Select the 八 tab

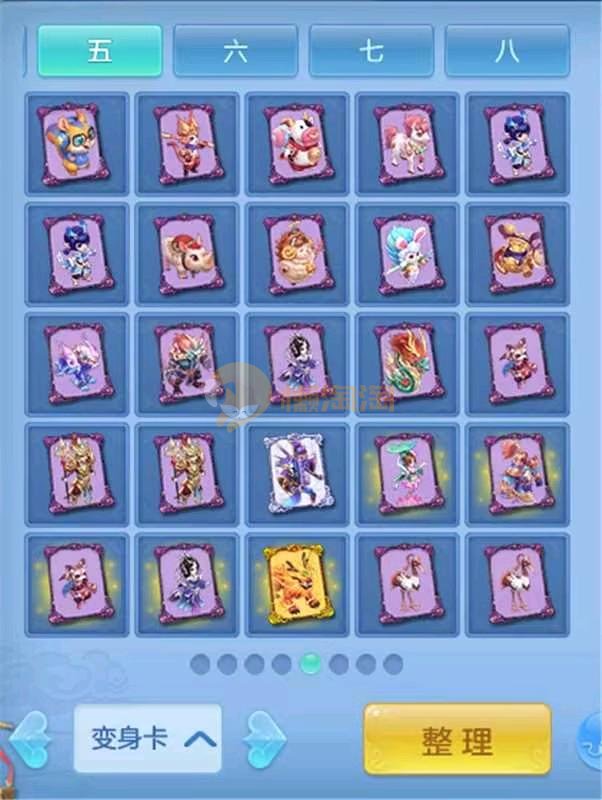[x=507, y=51]
